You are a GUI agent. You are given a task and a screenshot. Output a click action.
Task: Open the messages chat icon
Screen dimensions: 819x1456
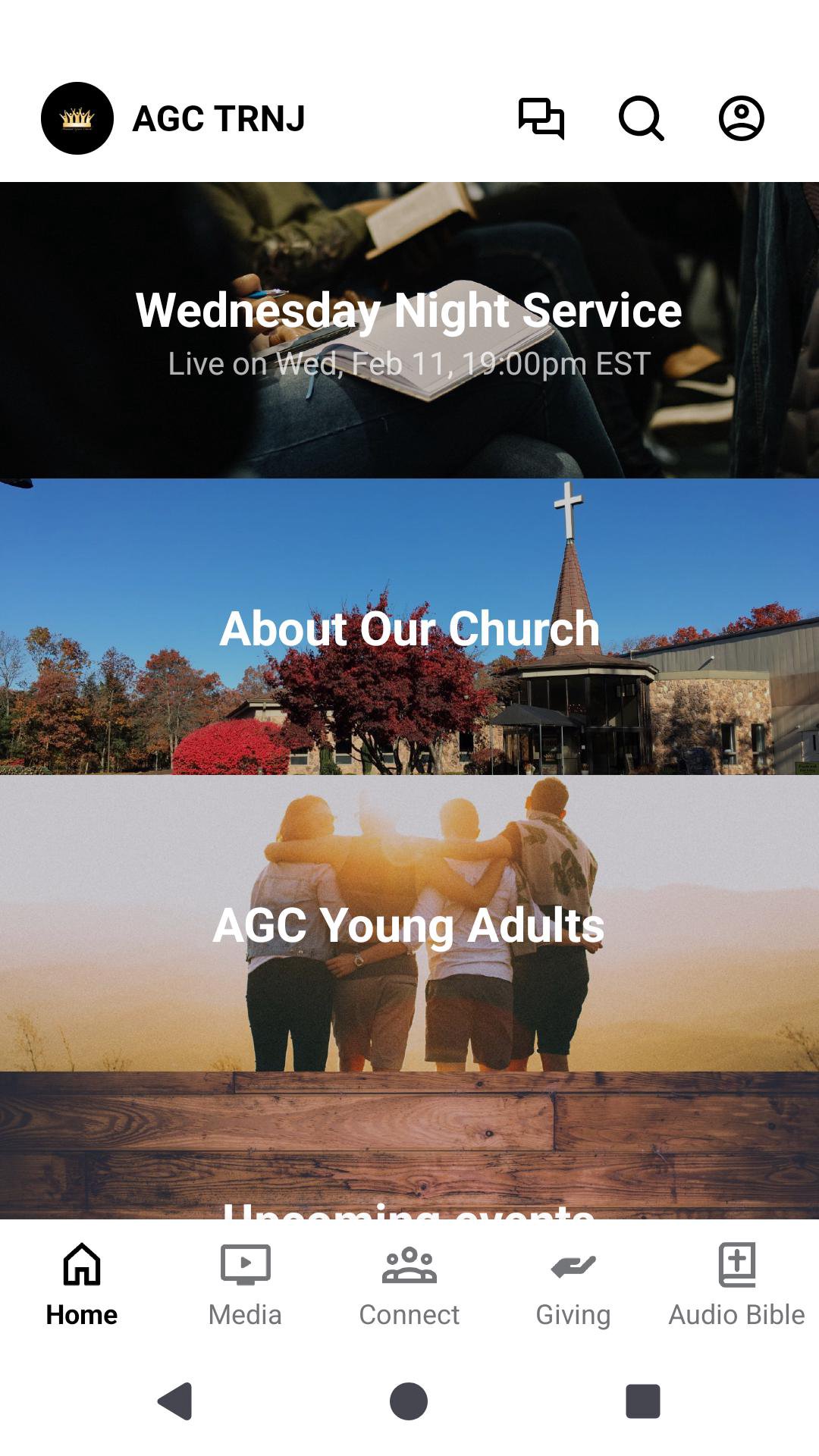541,118
